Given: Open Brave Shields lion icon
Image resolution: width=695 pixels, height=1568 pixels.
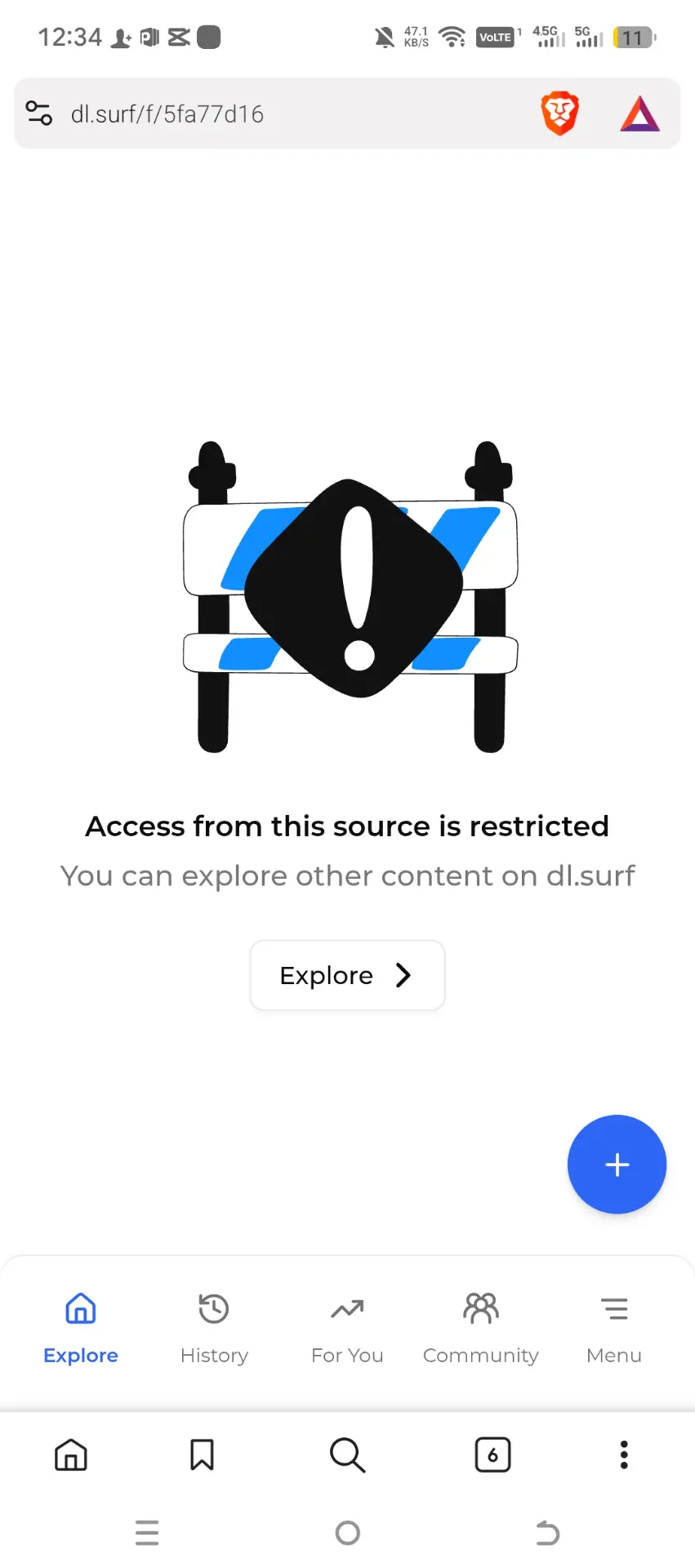Looking at the screenshot, I should (560, 114).
